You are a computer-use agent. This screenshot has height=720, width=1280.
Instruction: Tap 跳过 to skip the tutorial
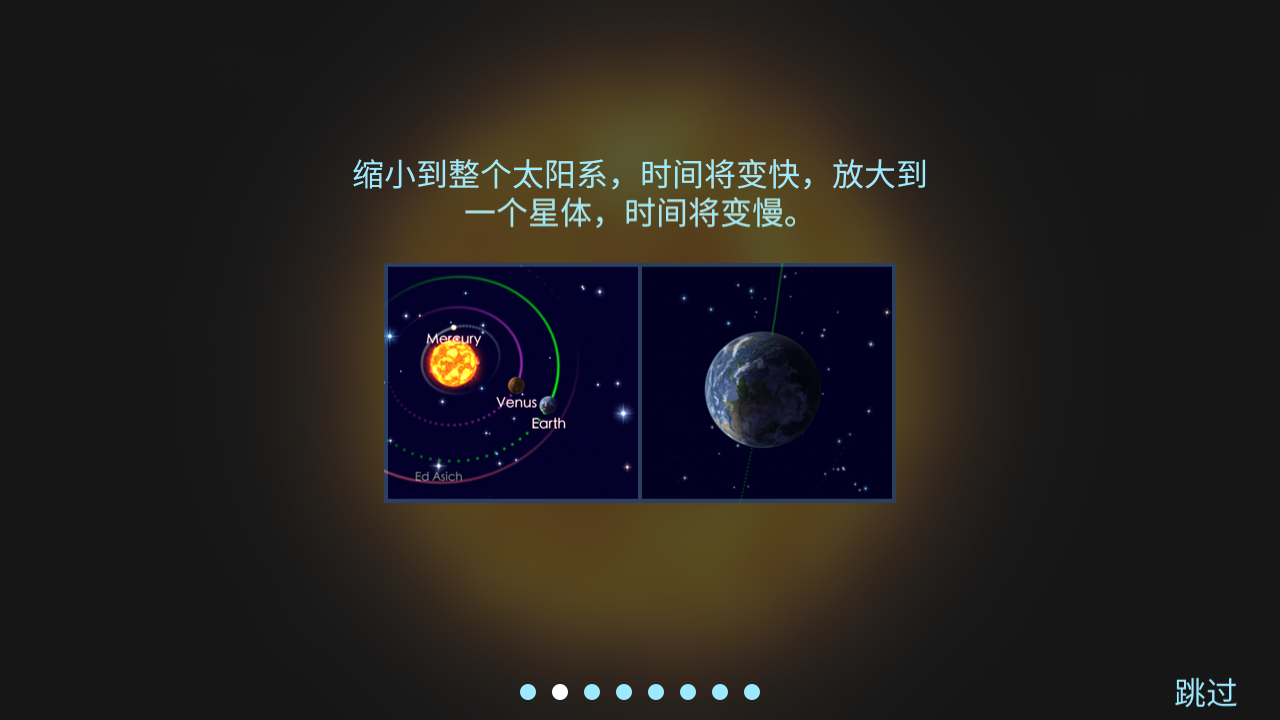click(1205, 692)
